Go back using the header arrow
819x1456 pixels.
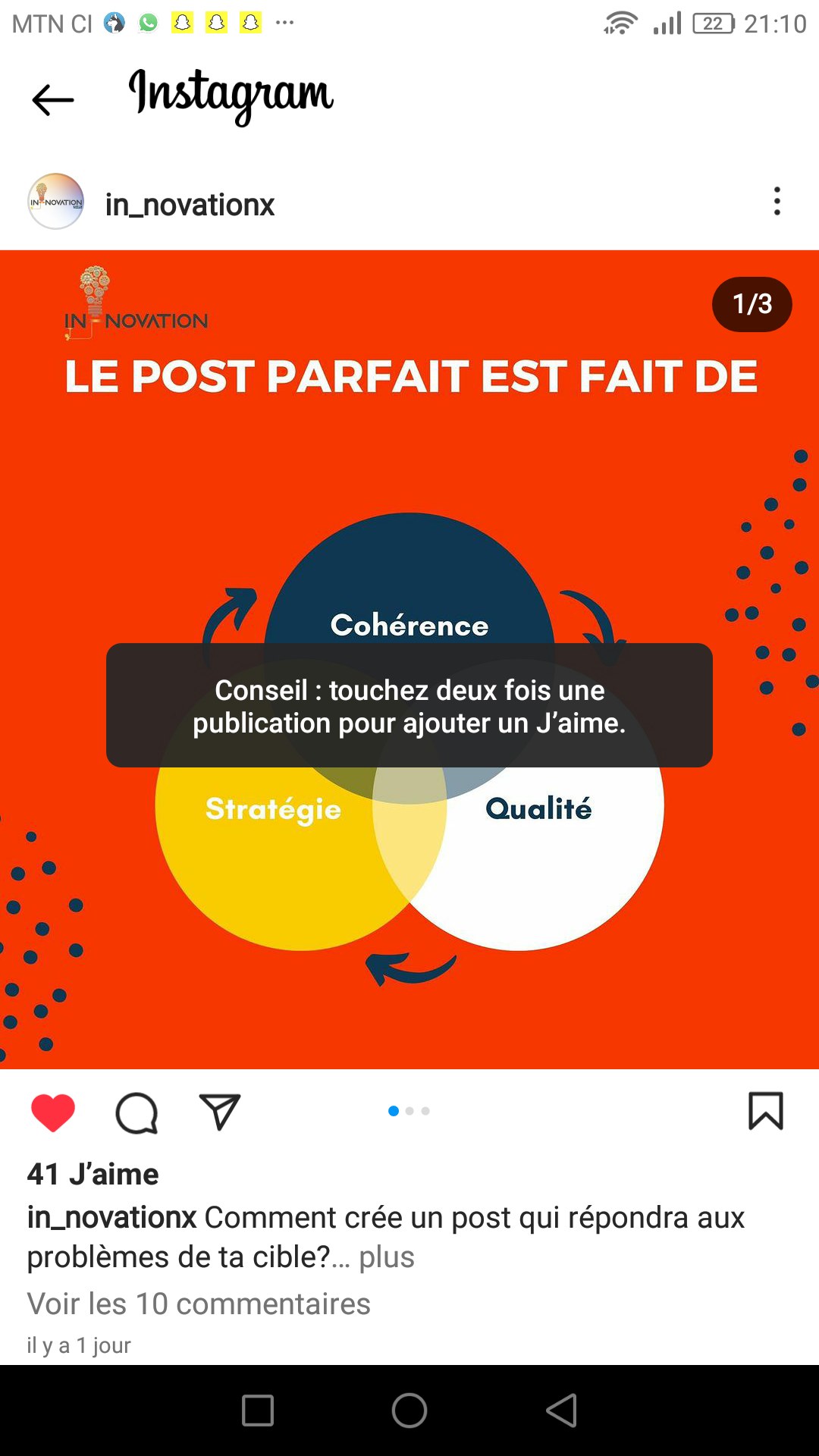[x=53, y=100]
